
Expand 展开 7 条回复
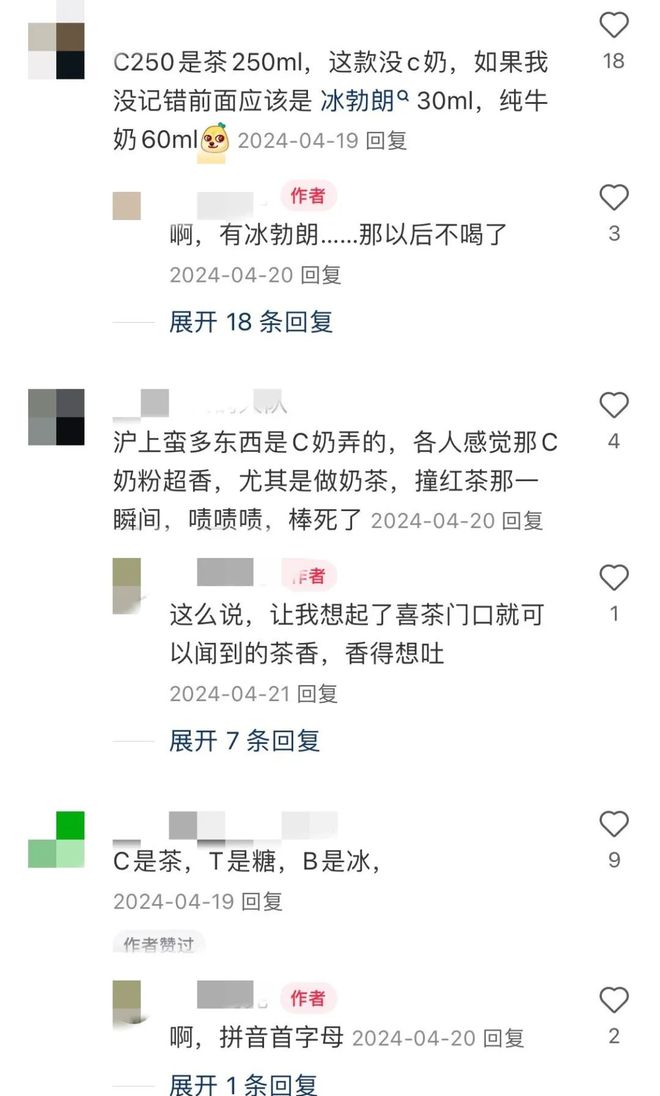[x=244, y=741]
